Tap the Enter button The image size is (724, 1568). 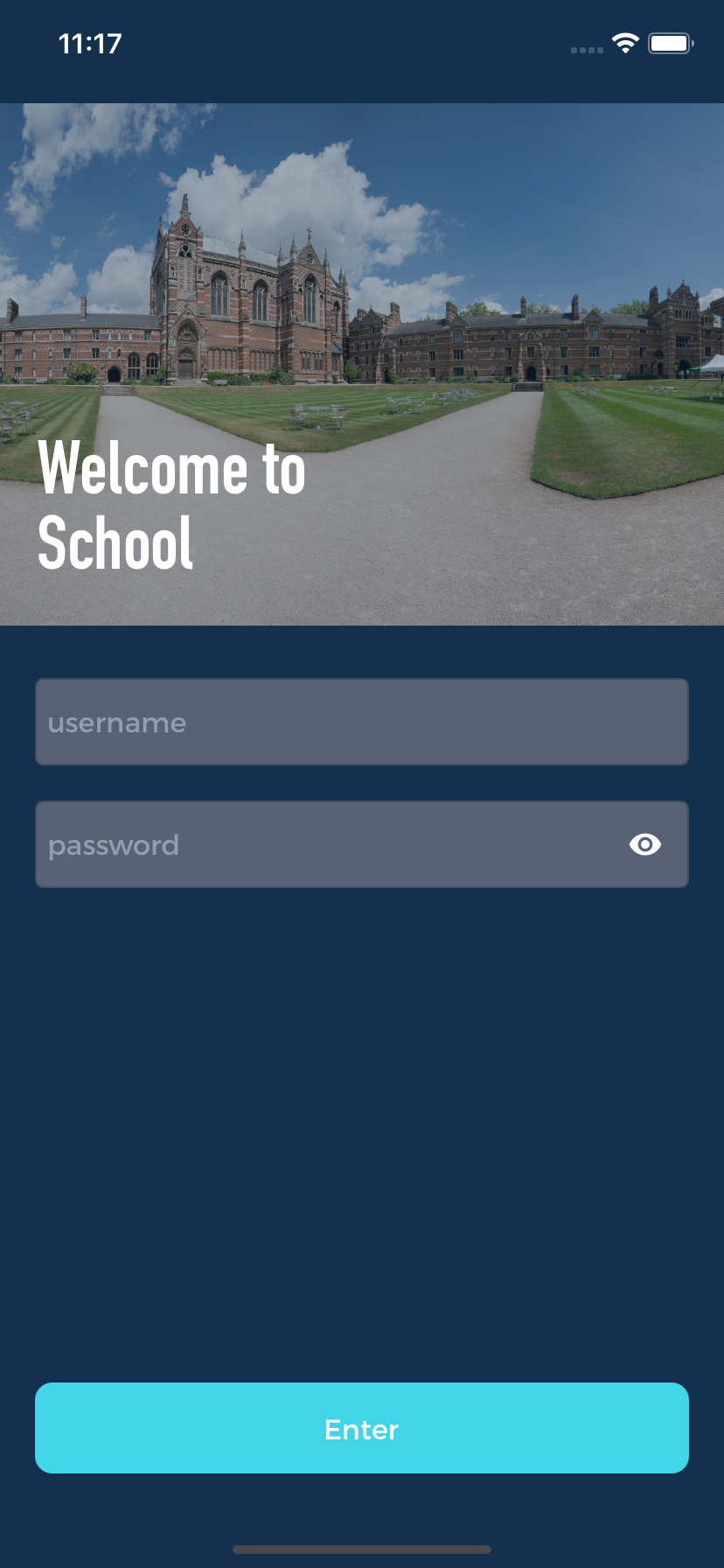pos(361,1428)
